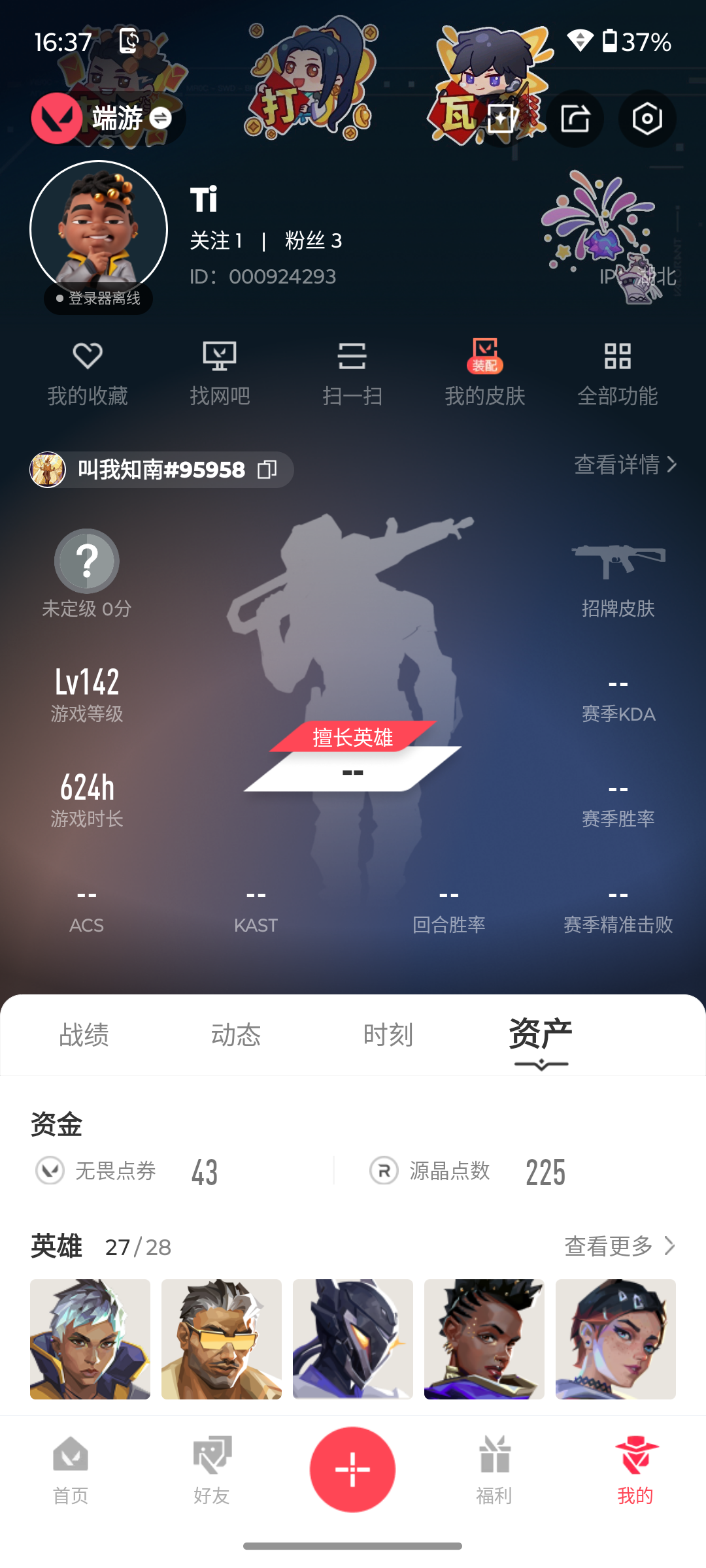Open 福利 benefits tab
This screenshot has height=1568, width=706.
click(494, 1470)
